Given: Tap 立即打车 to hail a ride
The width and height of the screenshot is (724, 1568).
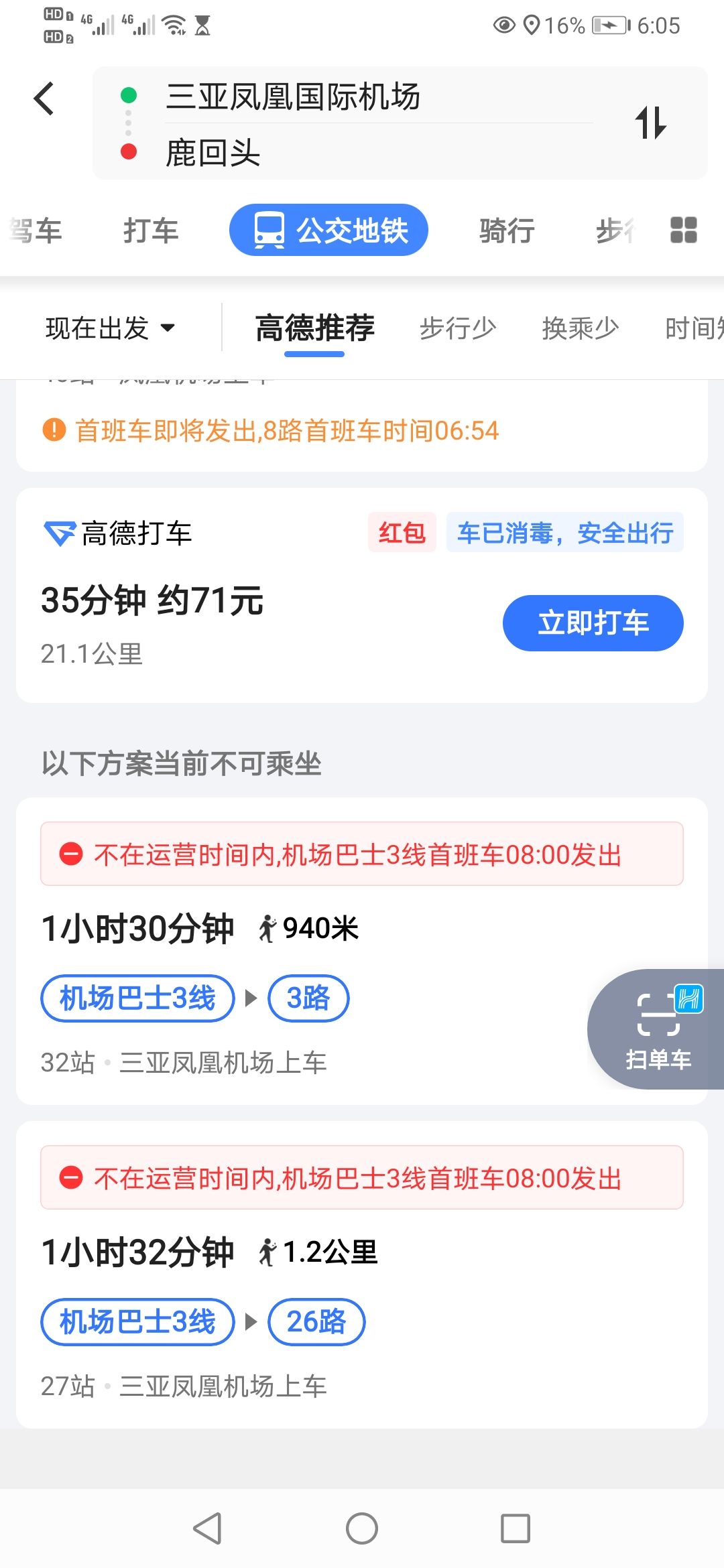Looking at the screenshot, I should [x=593, y=623].
